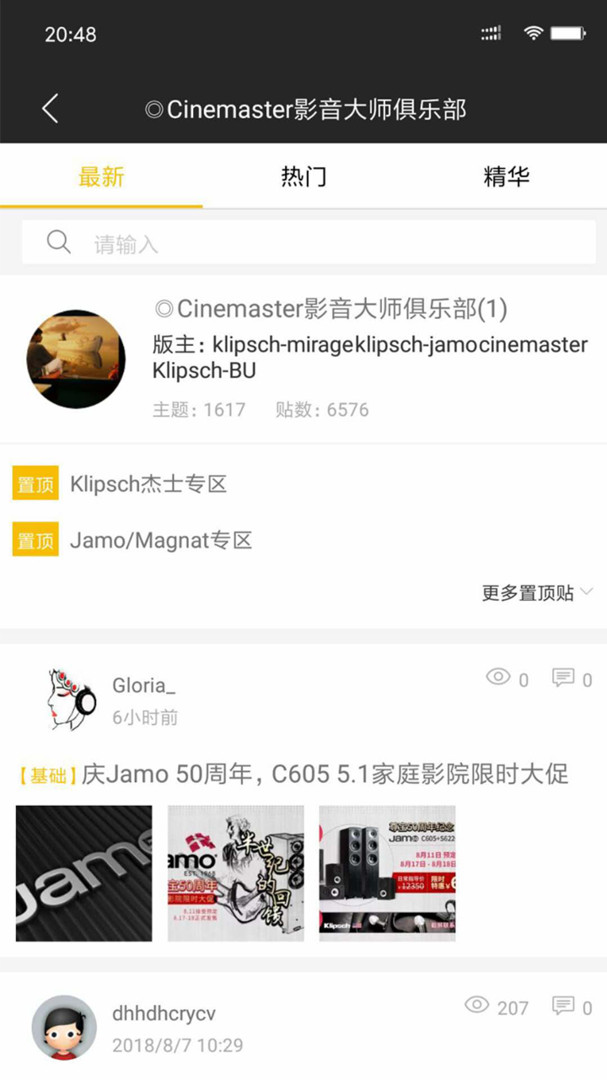Open the comments icon on Gloria_'s post
Screen dimensions: 607x1080
[564, 679]
